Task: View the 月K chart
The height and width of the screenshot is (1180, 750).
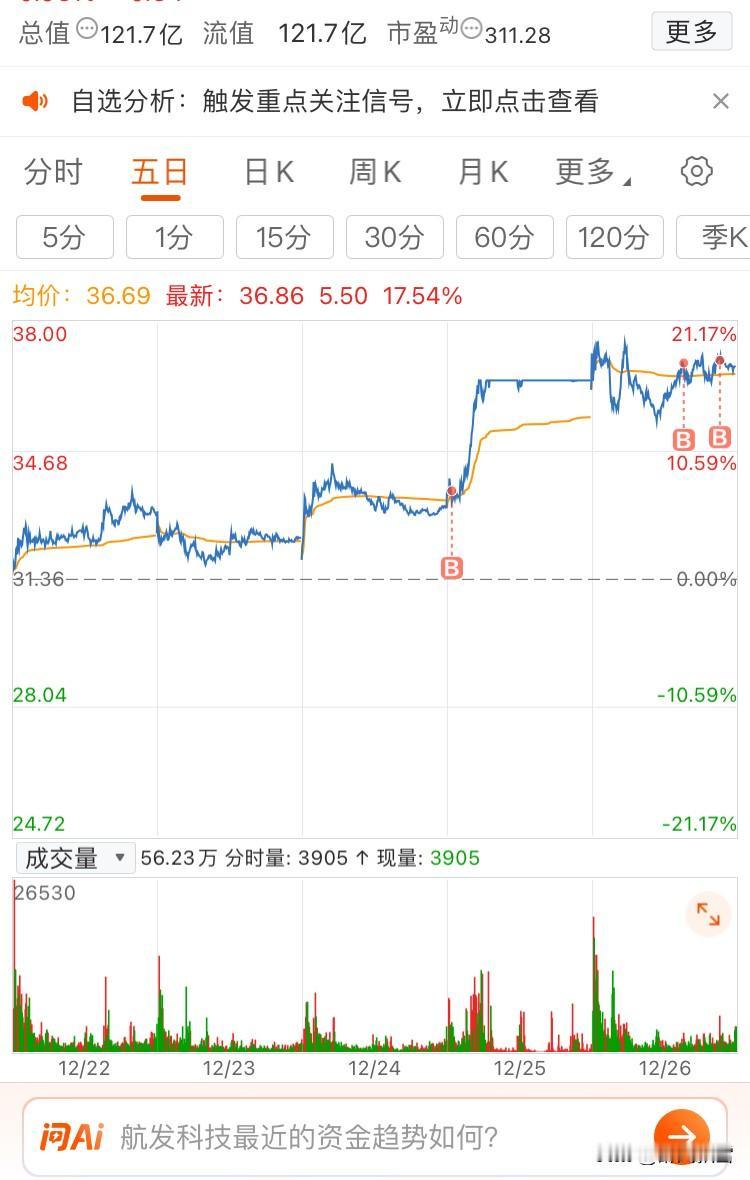Action: tap(483, 173)
